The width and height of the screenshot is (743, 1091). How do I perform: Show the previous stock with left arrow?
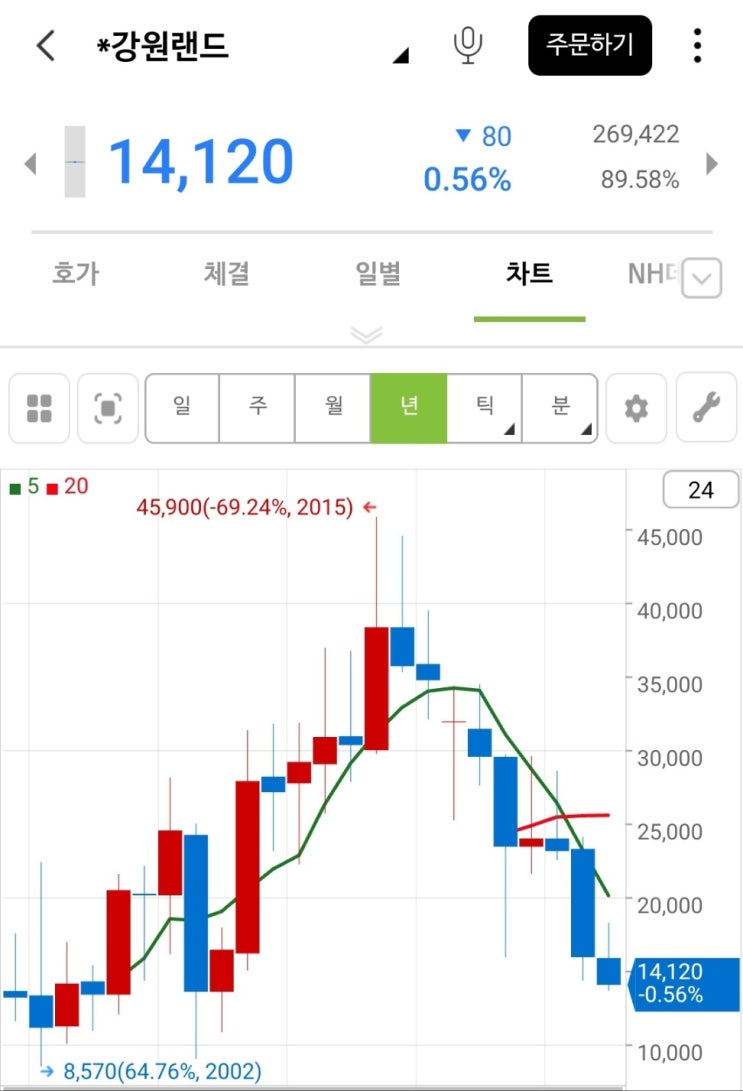tap(30, 164)
